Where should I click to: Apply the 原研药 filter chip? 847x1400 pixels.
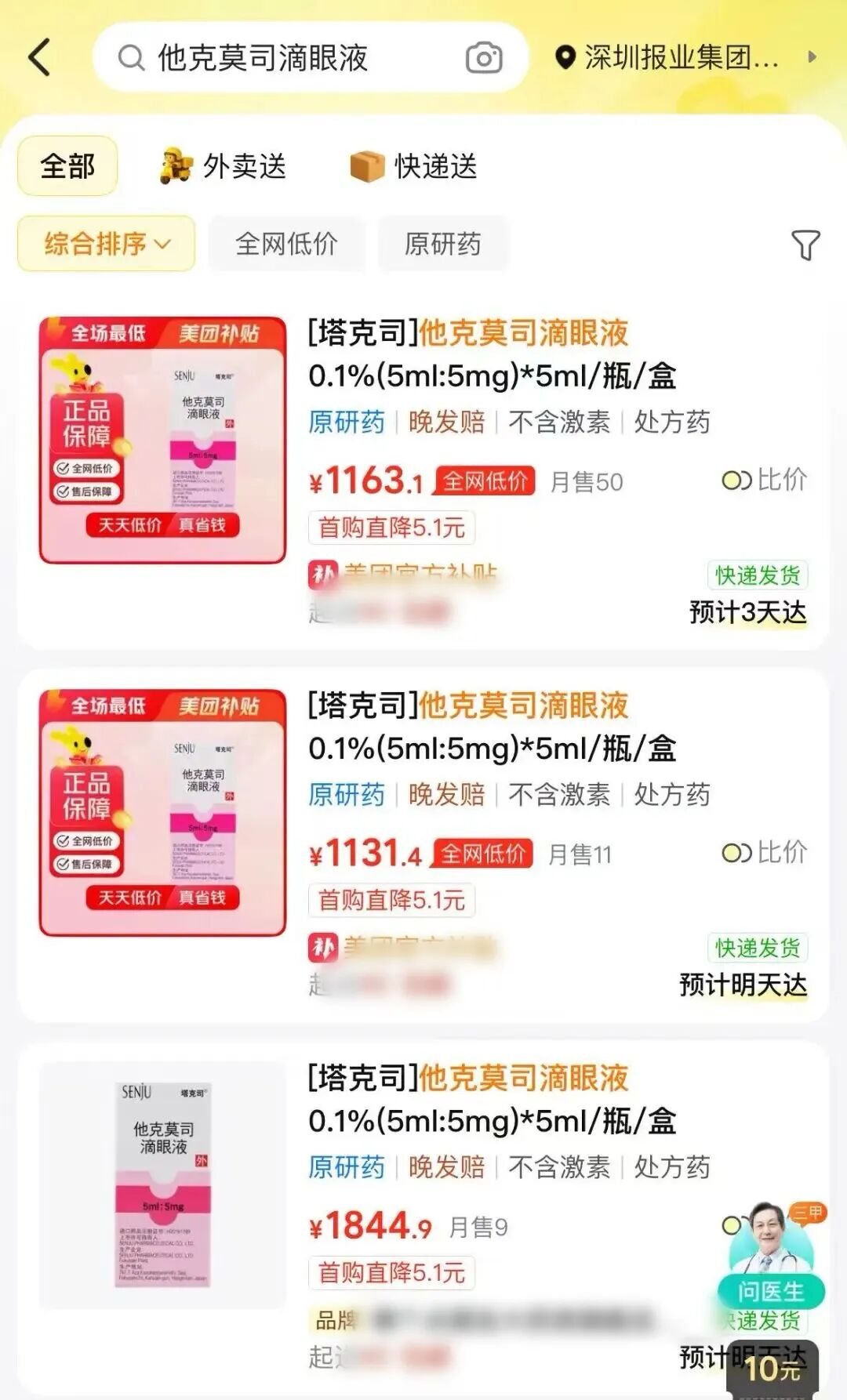(x=442, y=244)
